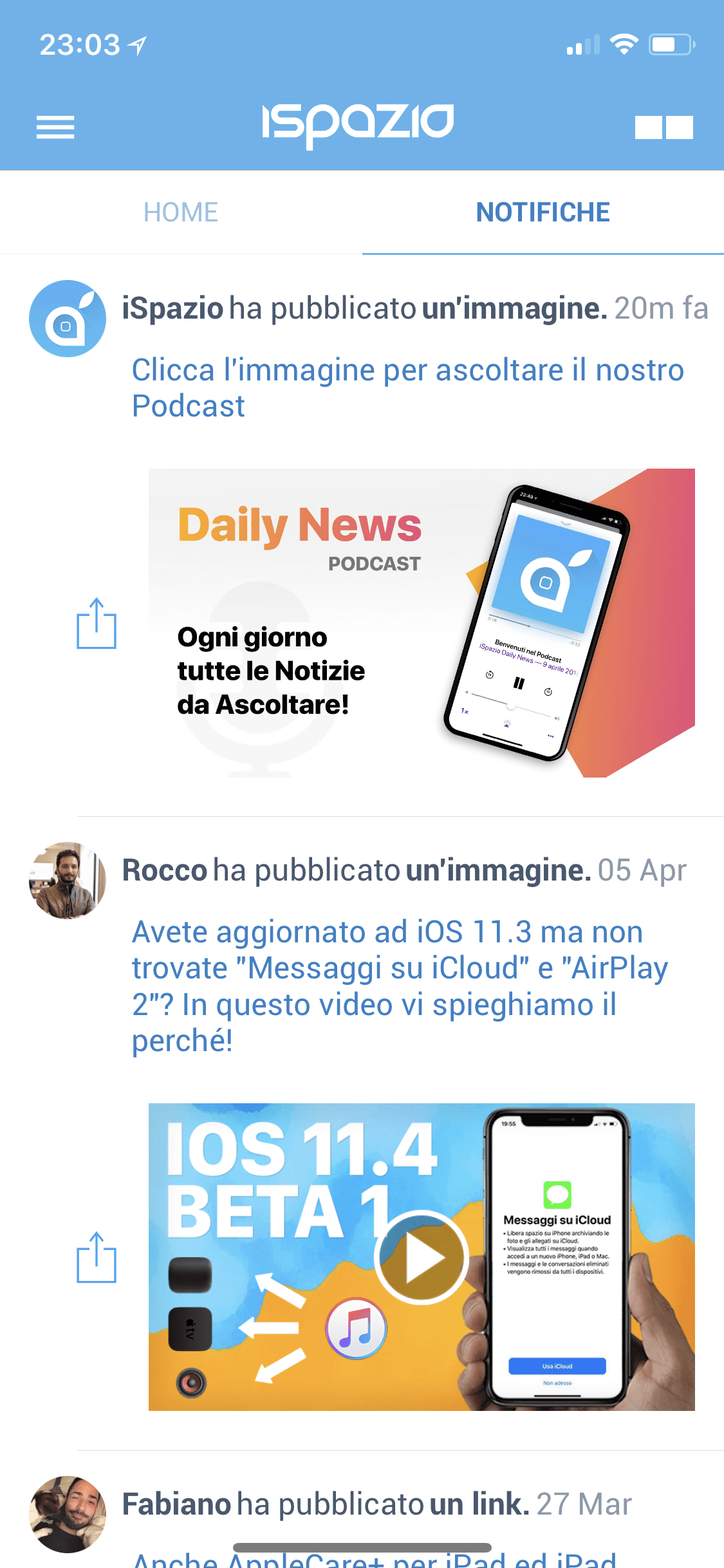View Rocco's profile picture
The image size is (724, 1568).
(68, 880)
